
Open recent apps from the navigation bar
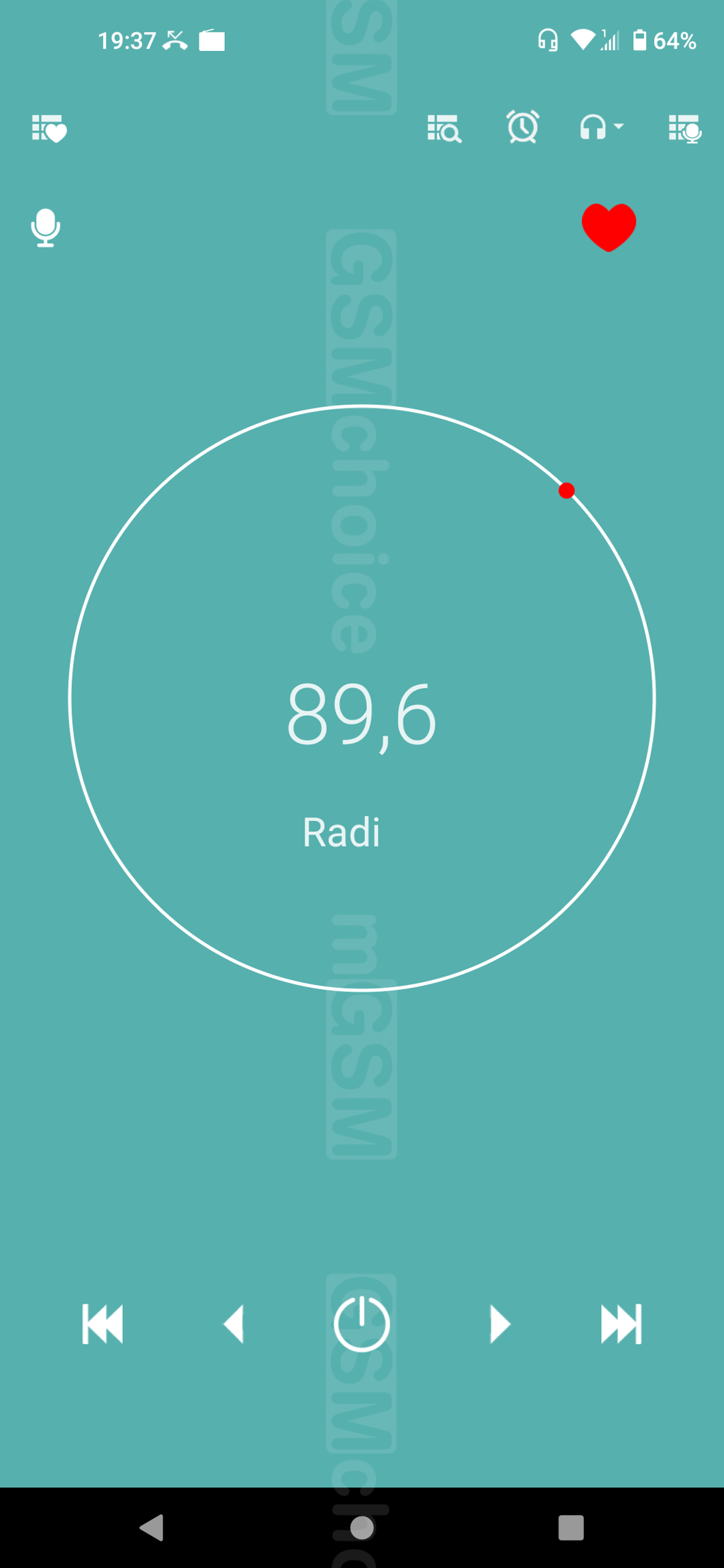coord(571,1527)
